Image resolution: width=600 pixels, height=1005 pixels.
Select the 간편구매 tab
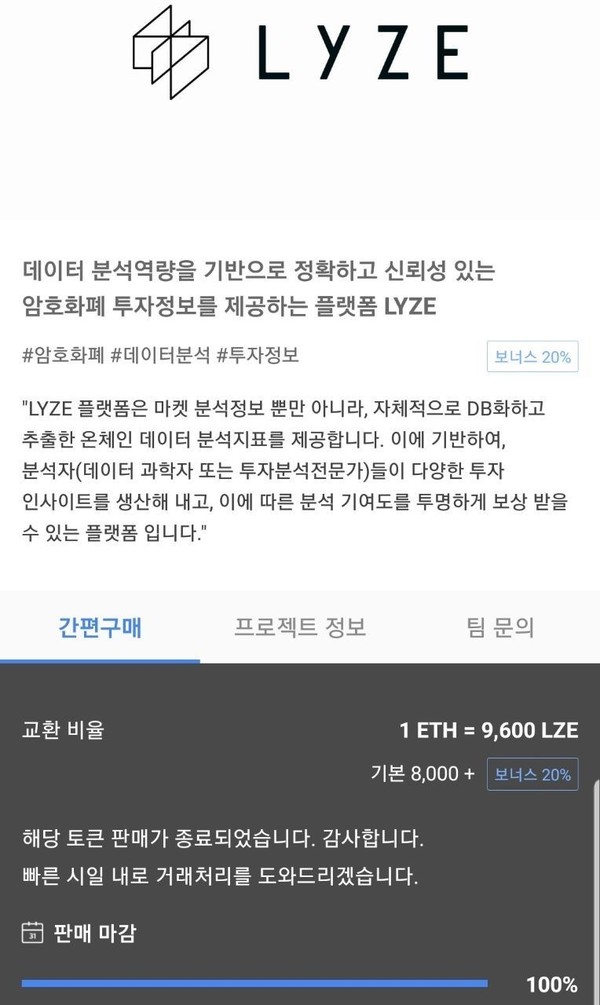100,628
